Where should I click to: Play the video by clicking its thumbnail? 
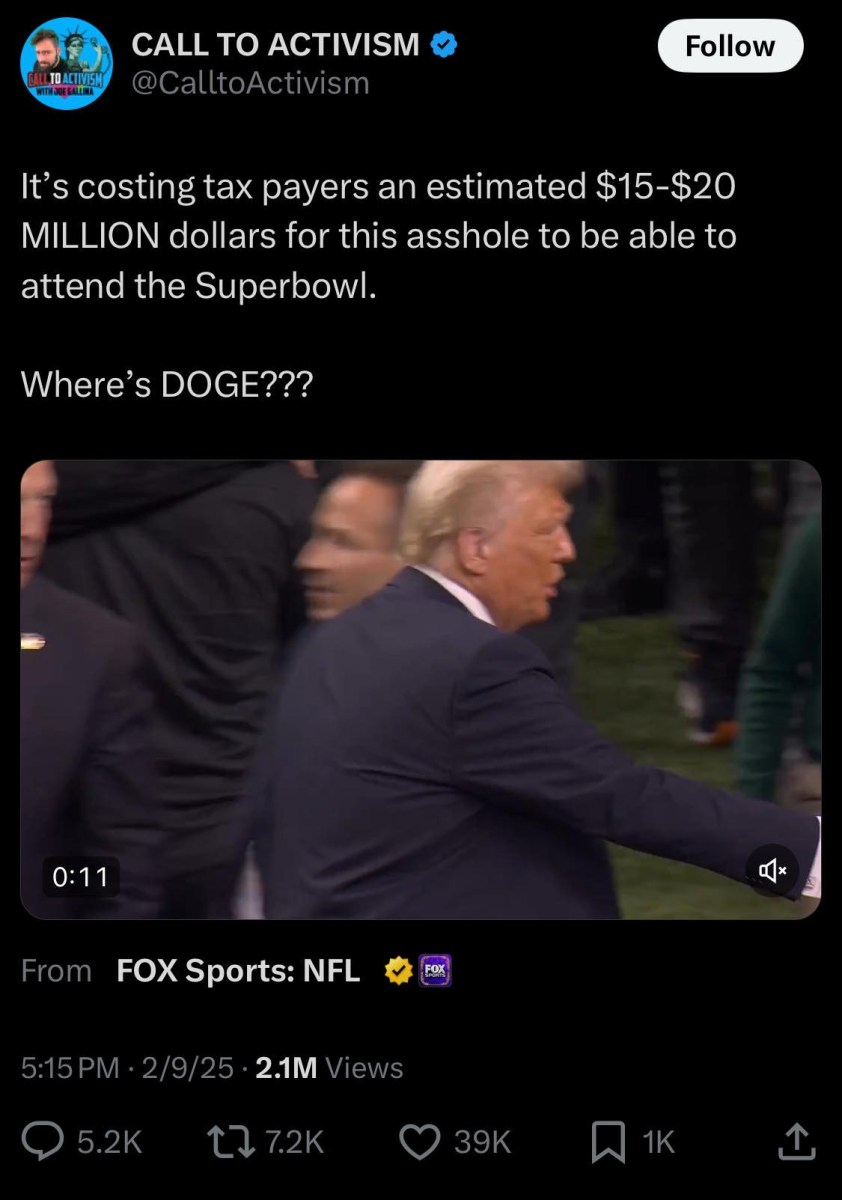pyautogui.click(x=421, y=686)
